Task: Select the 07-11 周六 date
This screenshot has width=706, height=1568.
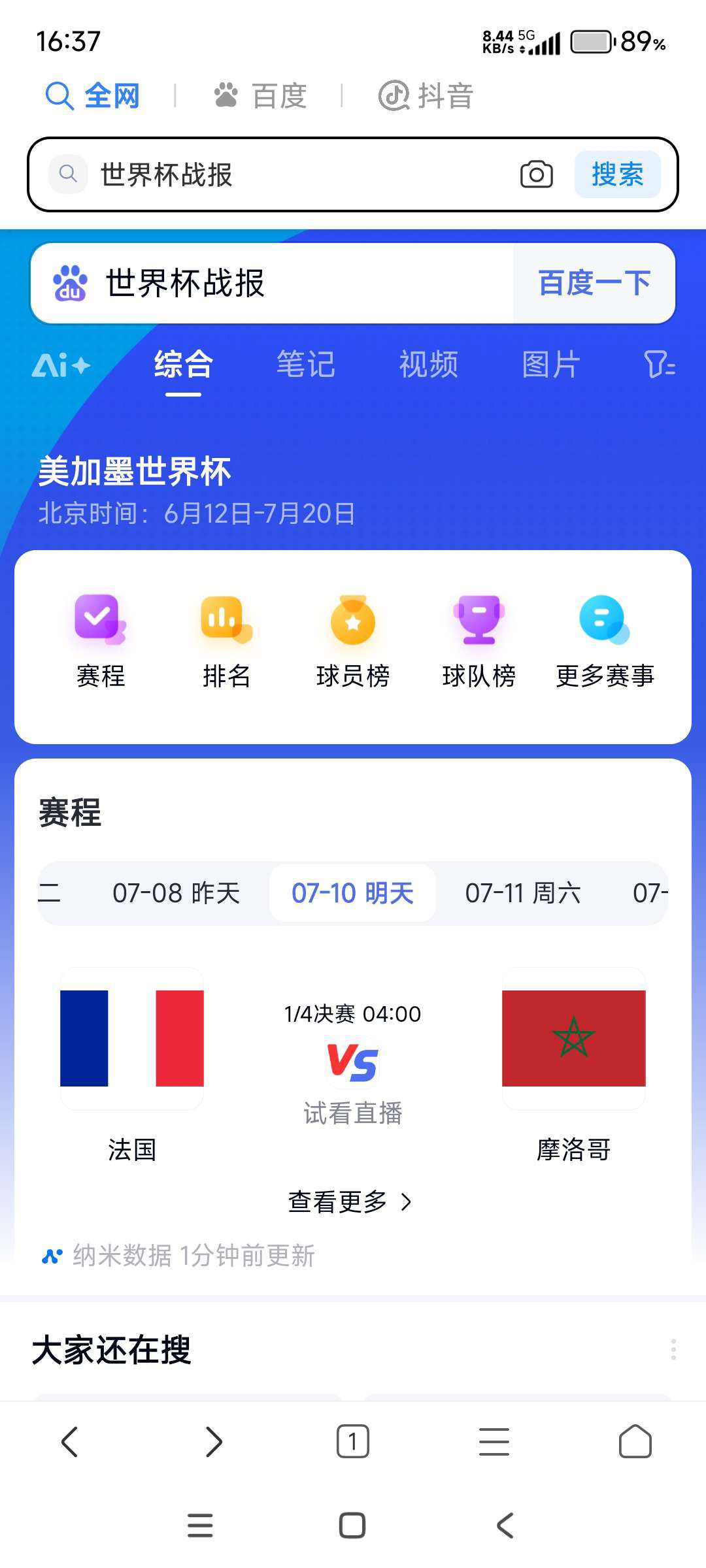Action: coord(523,893)
